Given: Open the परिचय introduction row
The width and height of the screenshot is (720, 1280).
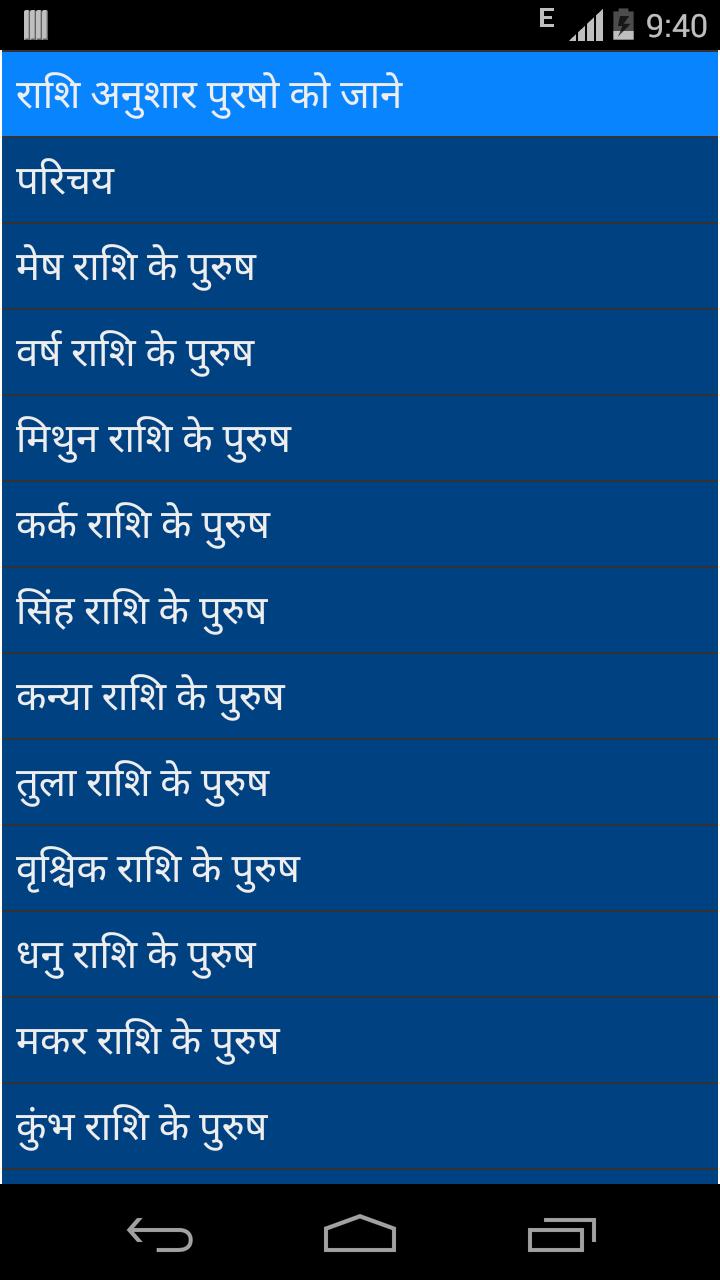Looking at the screenshot, I should click(360, 180).
